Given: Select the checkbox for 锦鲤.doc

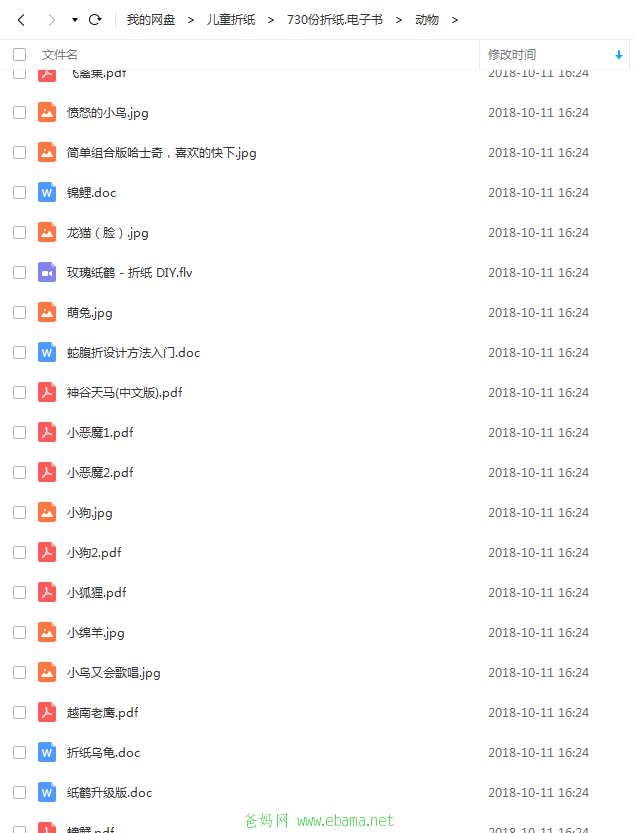Looking at the screenshot, I should [19, 193].
